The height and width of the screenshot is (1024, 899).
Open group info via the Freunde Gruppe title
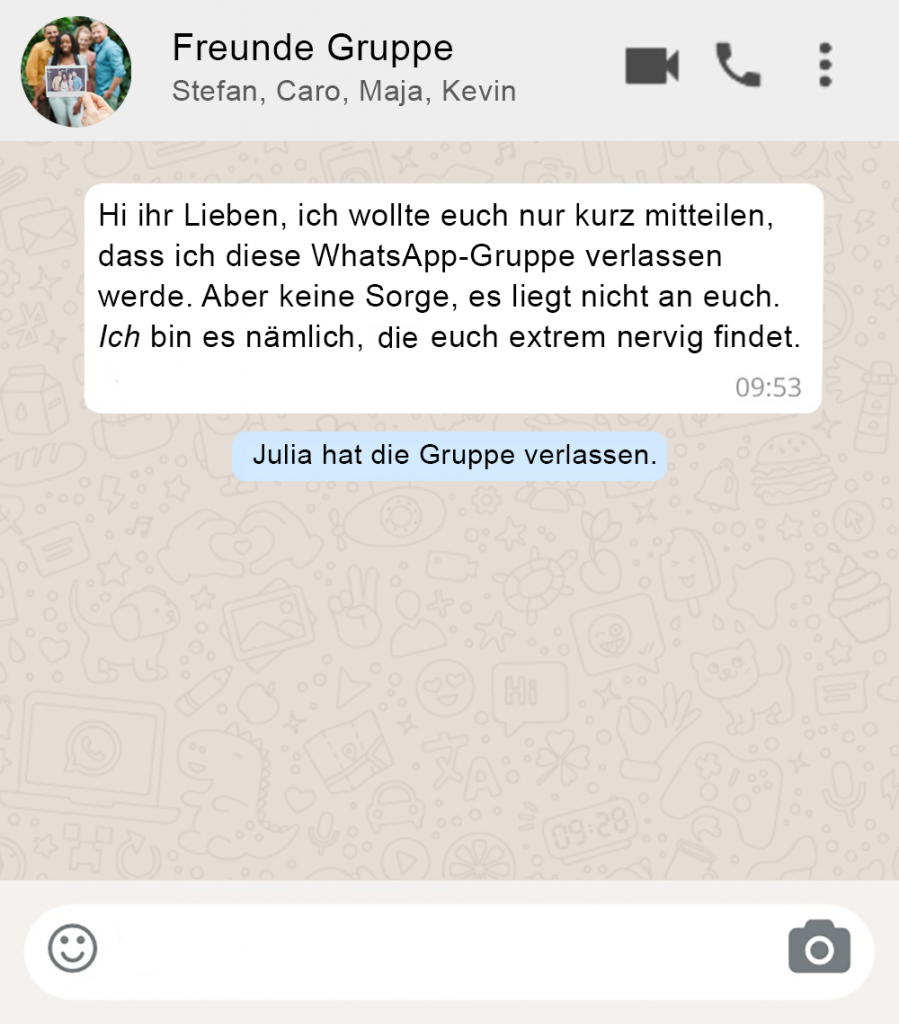(312, 48)
